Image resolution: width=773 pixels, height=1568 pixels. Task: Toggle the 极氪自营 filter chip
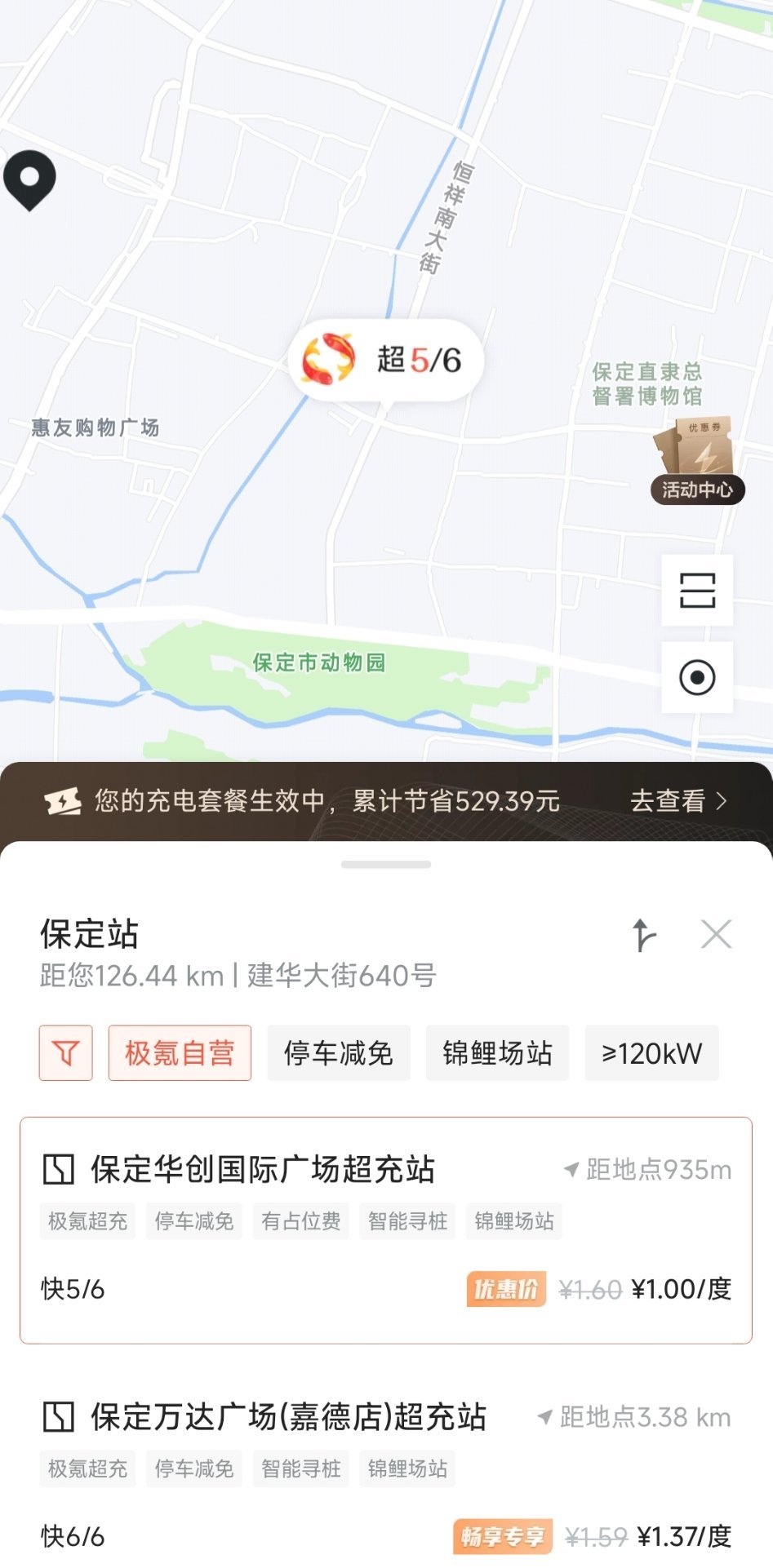[x=179, y=1052]
